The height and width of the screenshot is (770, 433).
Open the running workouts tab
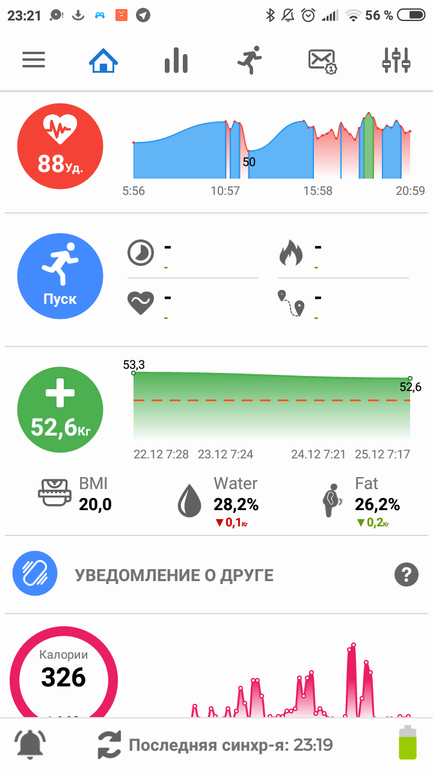pyautogui.click(x=250, y=60)
